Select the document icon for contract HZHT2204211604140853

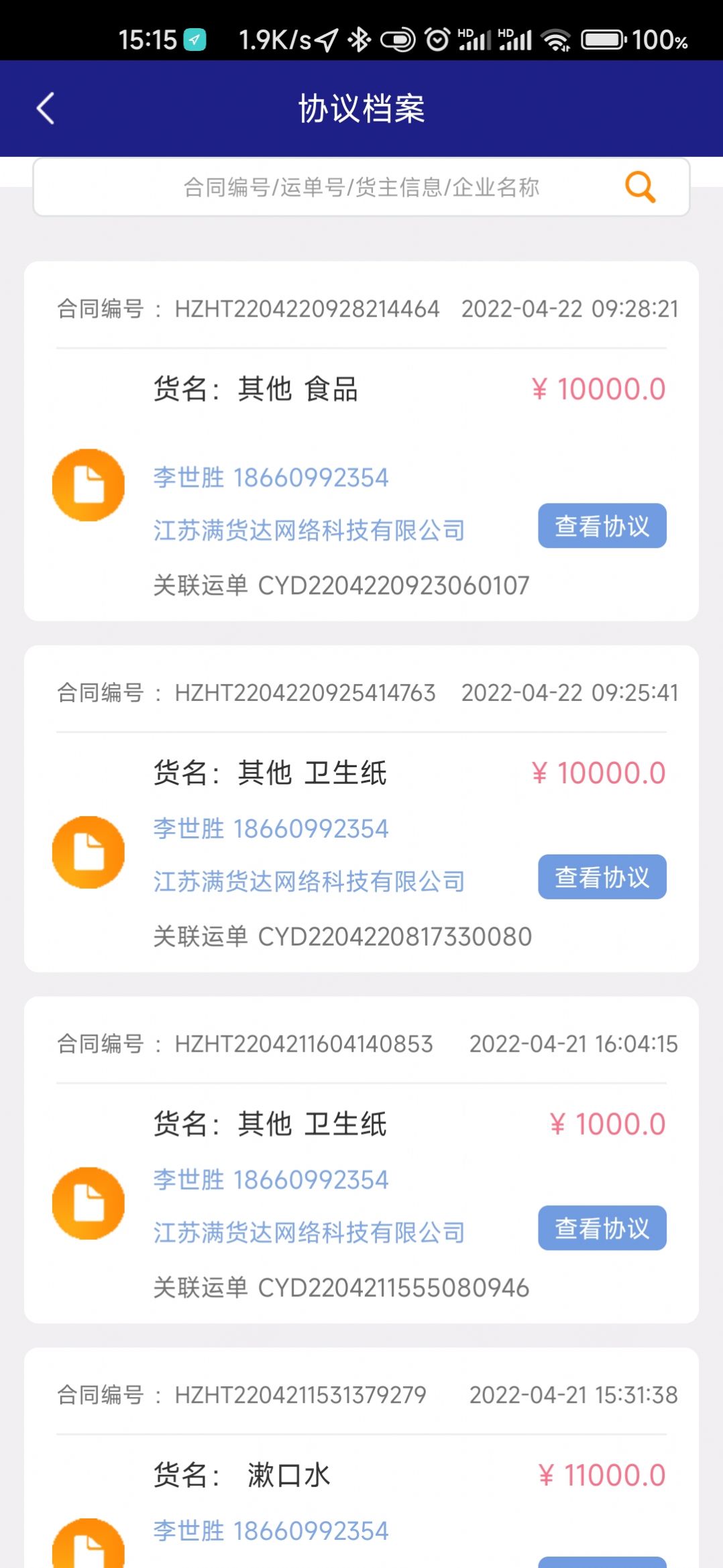[88, 1202]
